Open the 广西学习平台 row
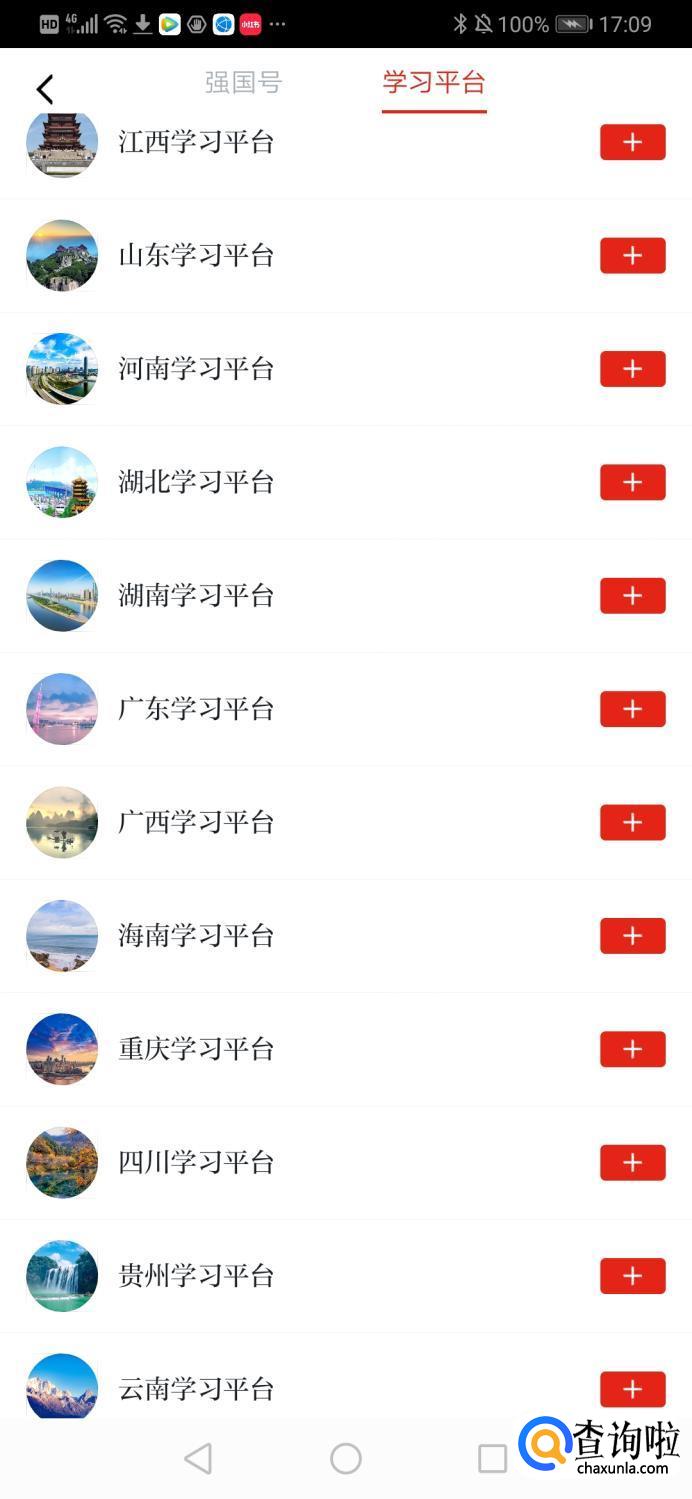Screen dimensions: 692x1499 [x=196, y=822]
